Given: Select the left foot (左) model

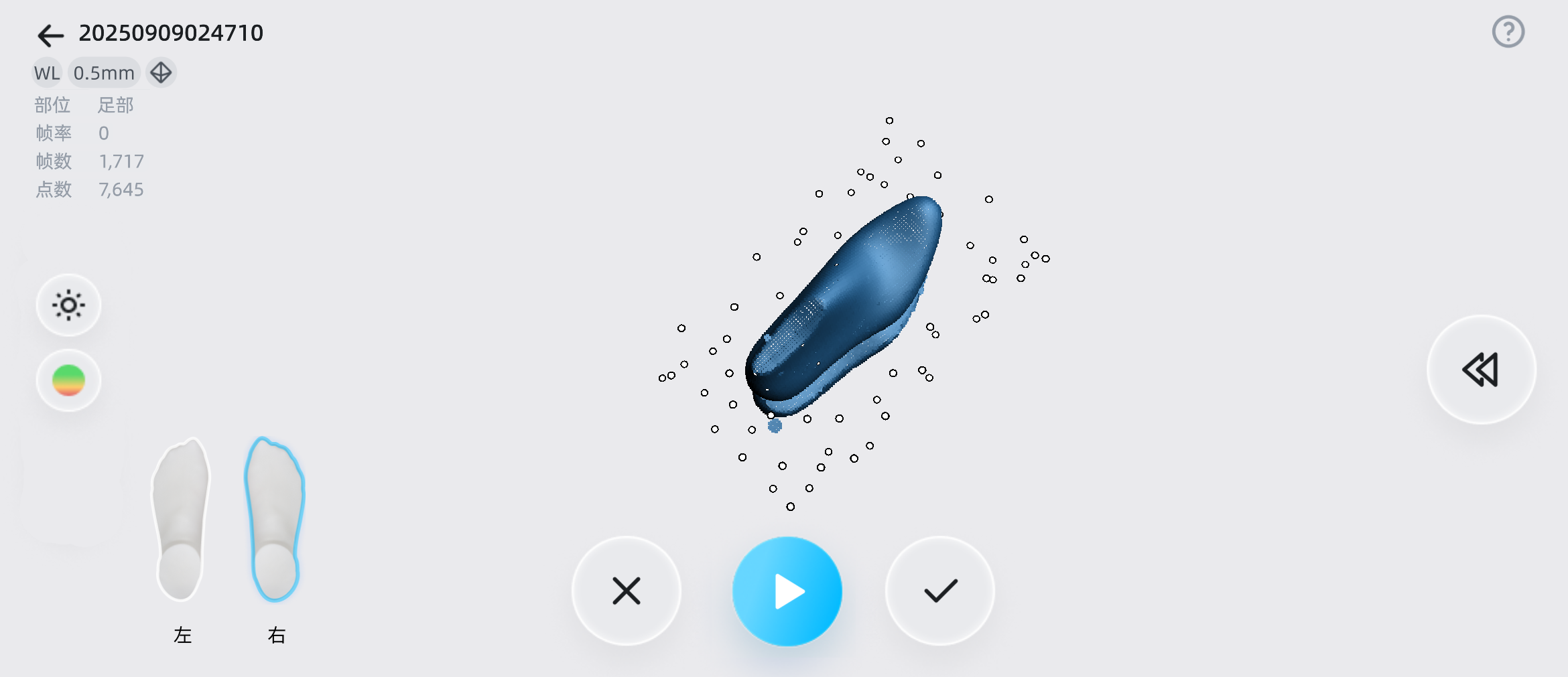Looking at the screenshot, I should (x=181, y=519).
